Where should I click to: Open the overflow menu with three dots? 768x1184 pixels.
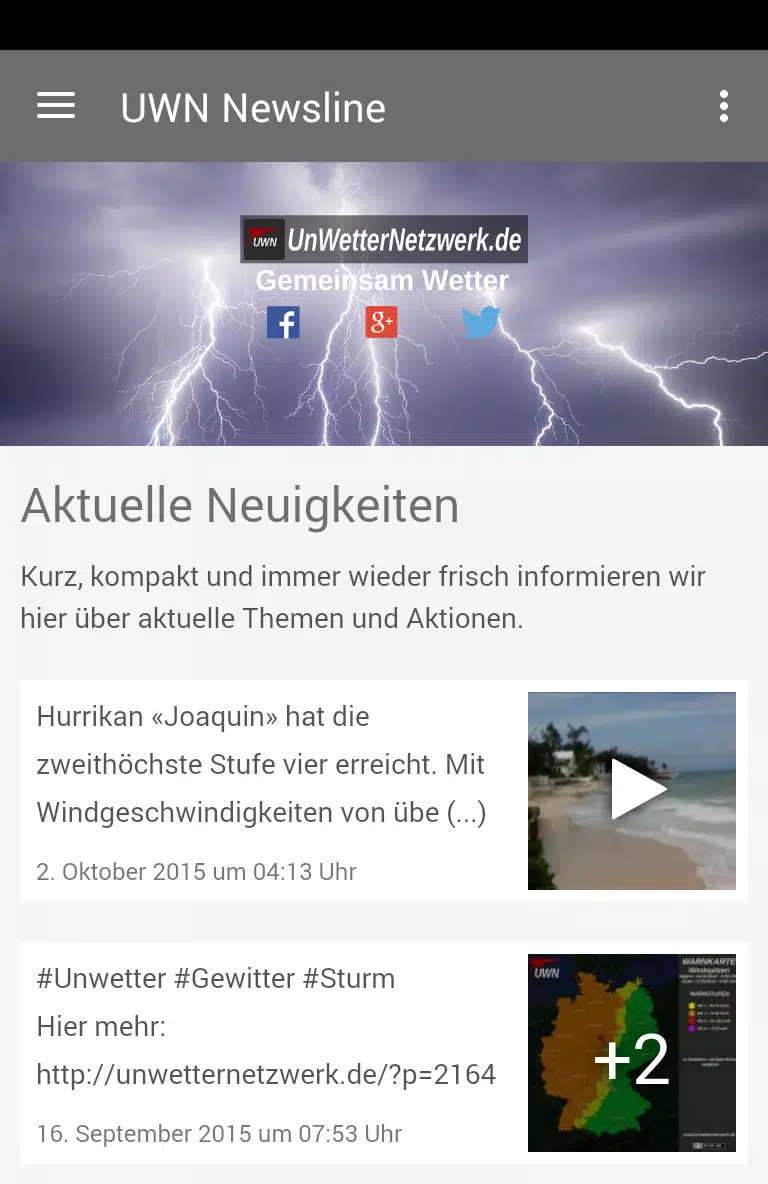(x=723, y=105)
